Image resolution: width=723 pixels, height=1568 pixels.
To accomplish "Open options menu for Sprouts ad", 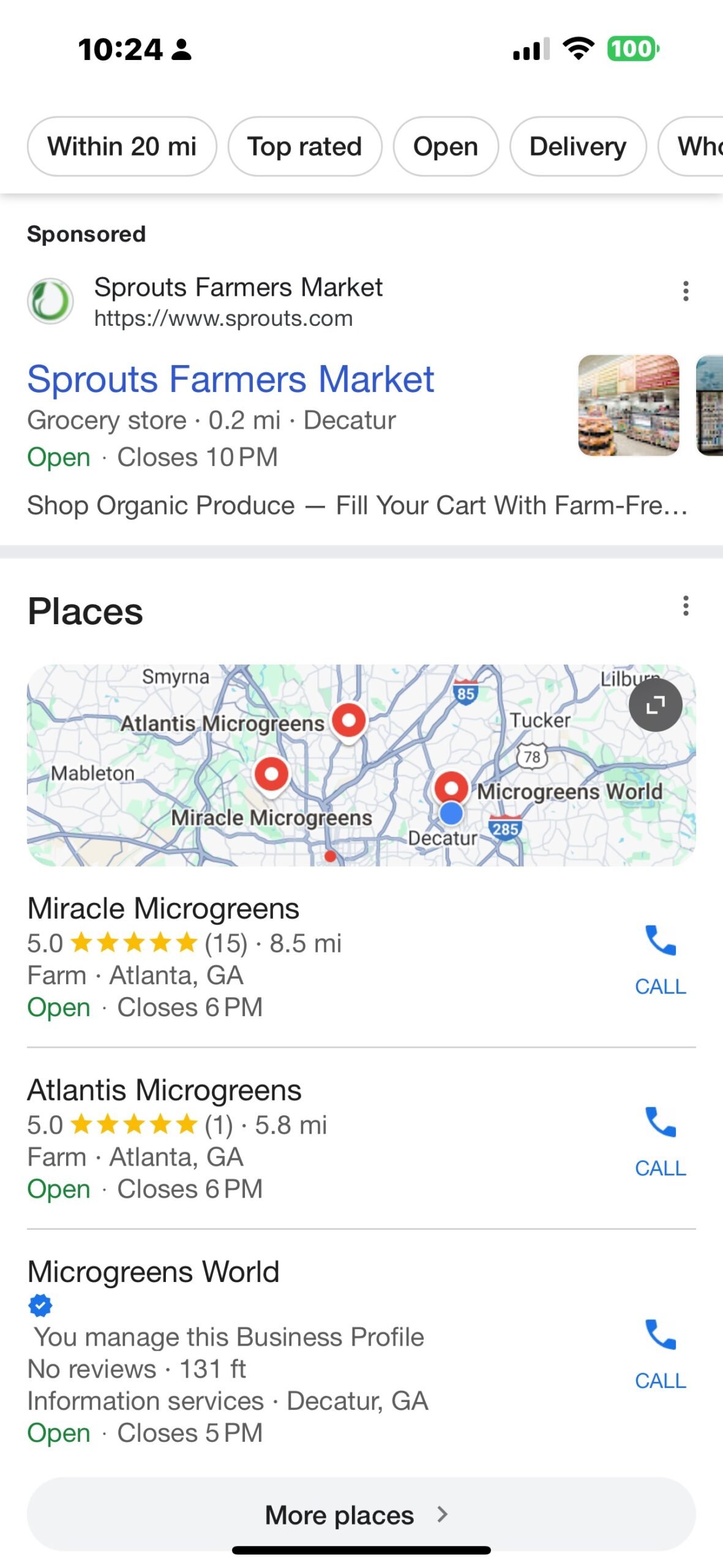I will 686,291.
